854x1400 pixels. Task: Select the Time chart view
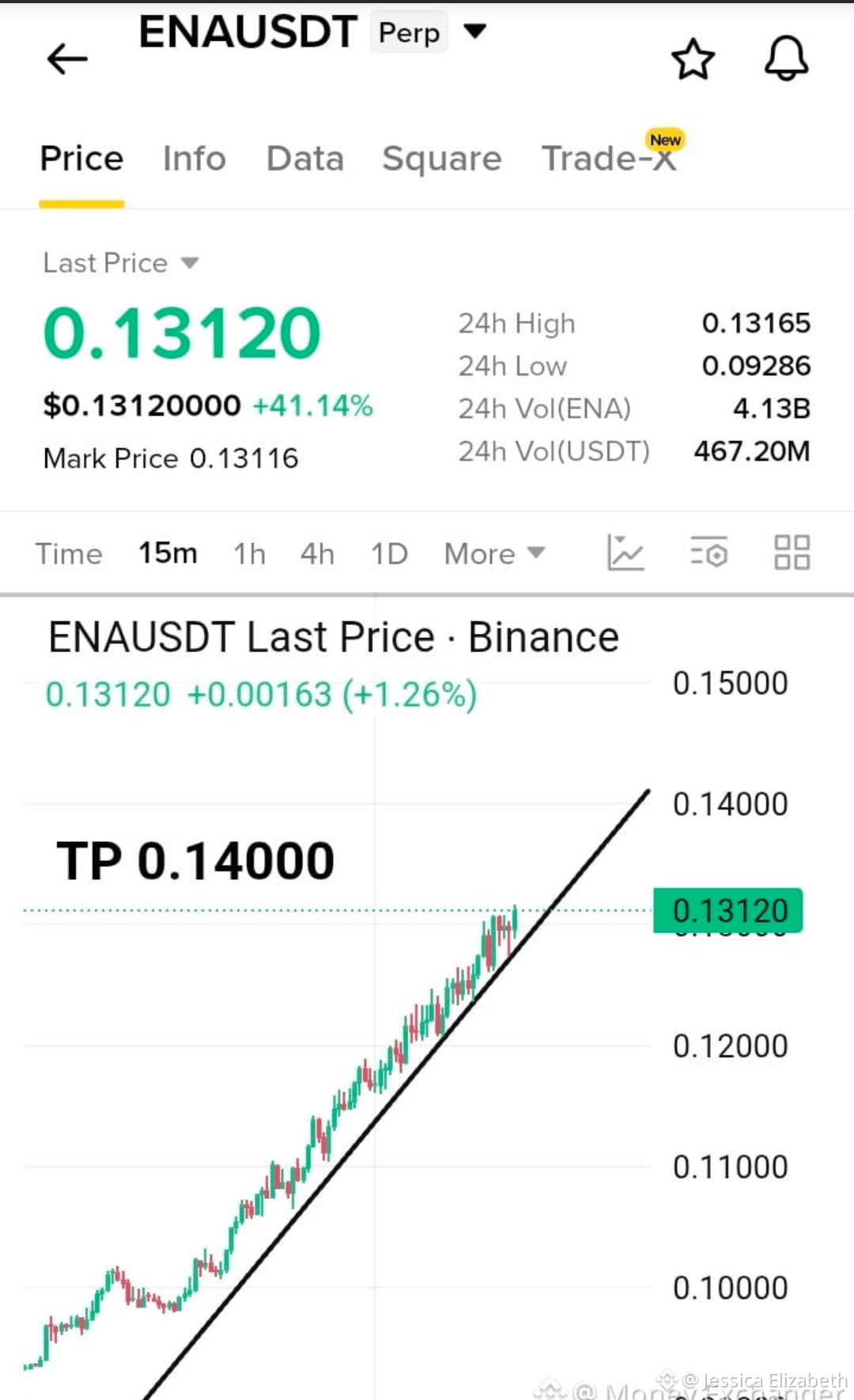[69, 553]
